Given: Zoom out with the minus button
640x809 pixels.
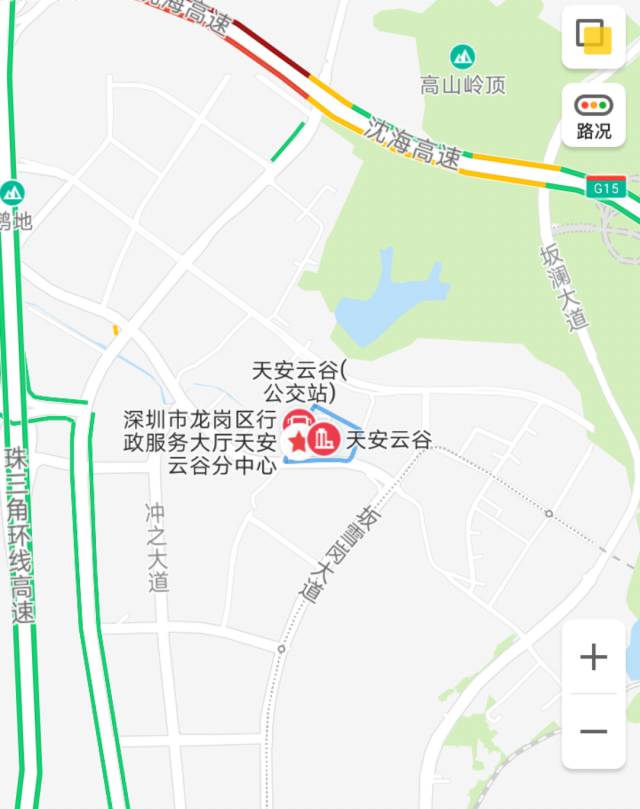Looking at the screenshot, I should click(593, 731).
